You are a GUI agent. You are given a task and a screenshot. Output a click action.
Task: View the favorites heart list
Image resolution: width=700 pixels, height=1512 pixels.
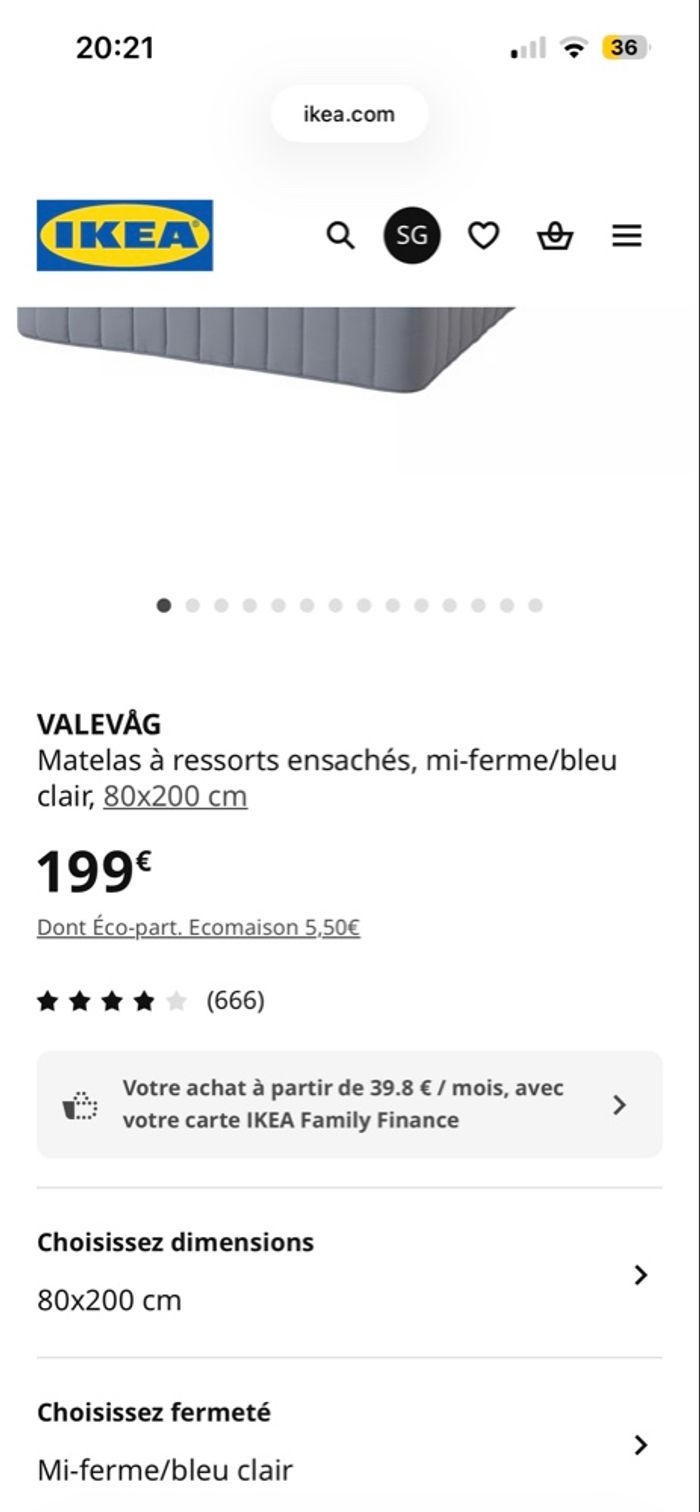(x=484, y=236)
